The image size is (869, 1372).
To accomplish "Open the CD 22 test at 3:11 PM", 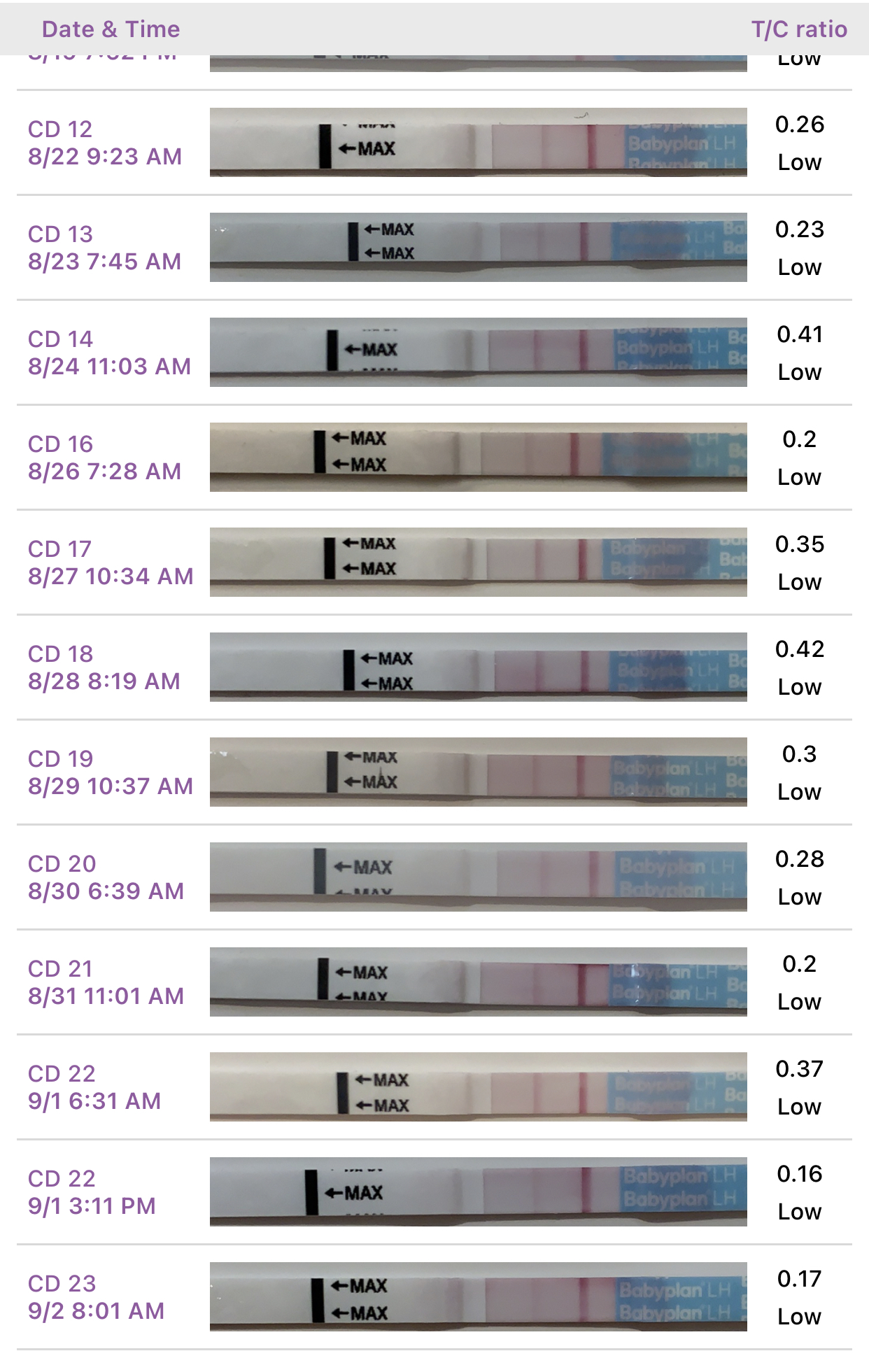I will pyautogui.click(x=434, y=1191).
